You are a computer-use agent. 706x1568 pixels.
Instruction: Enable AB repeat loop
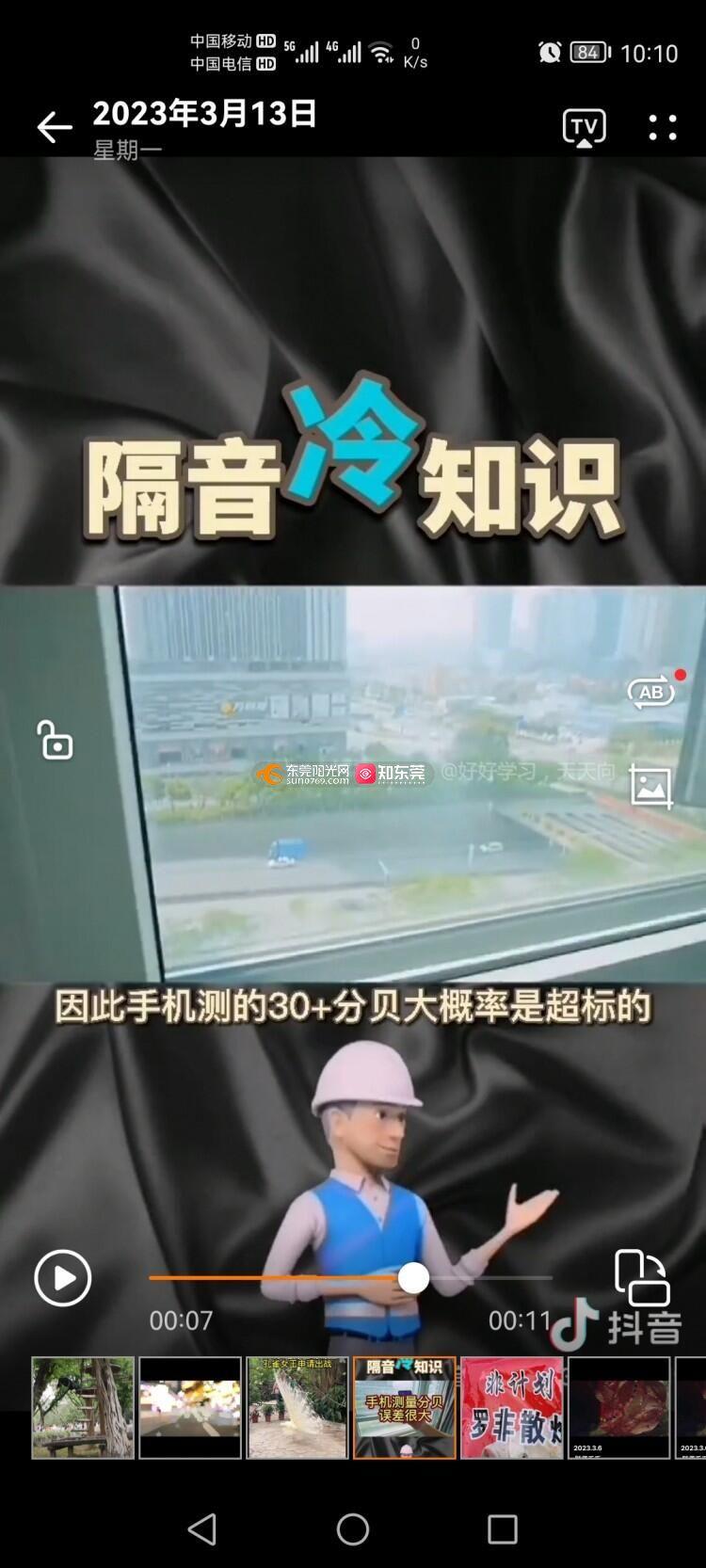(x=651, y=693)
